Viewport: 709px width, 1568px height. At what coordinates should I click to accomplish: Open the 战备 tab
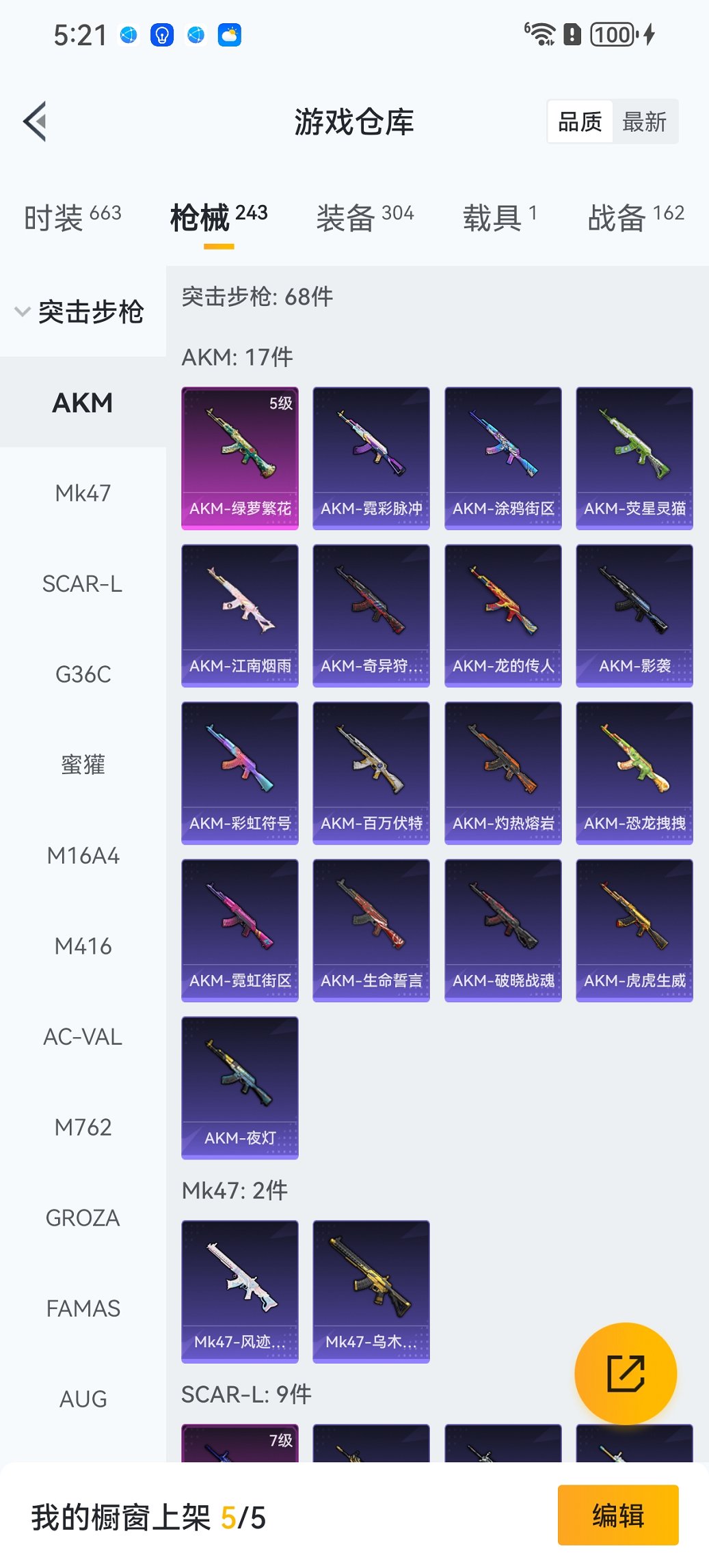pyautogui.click(x=635, y=217)
